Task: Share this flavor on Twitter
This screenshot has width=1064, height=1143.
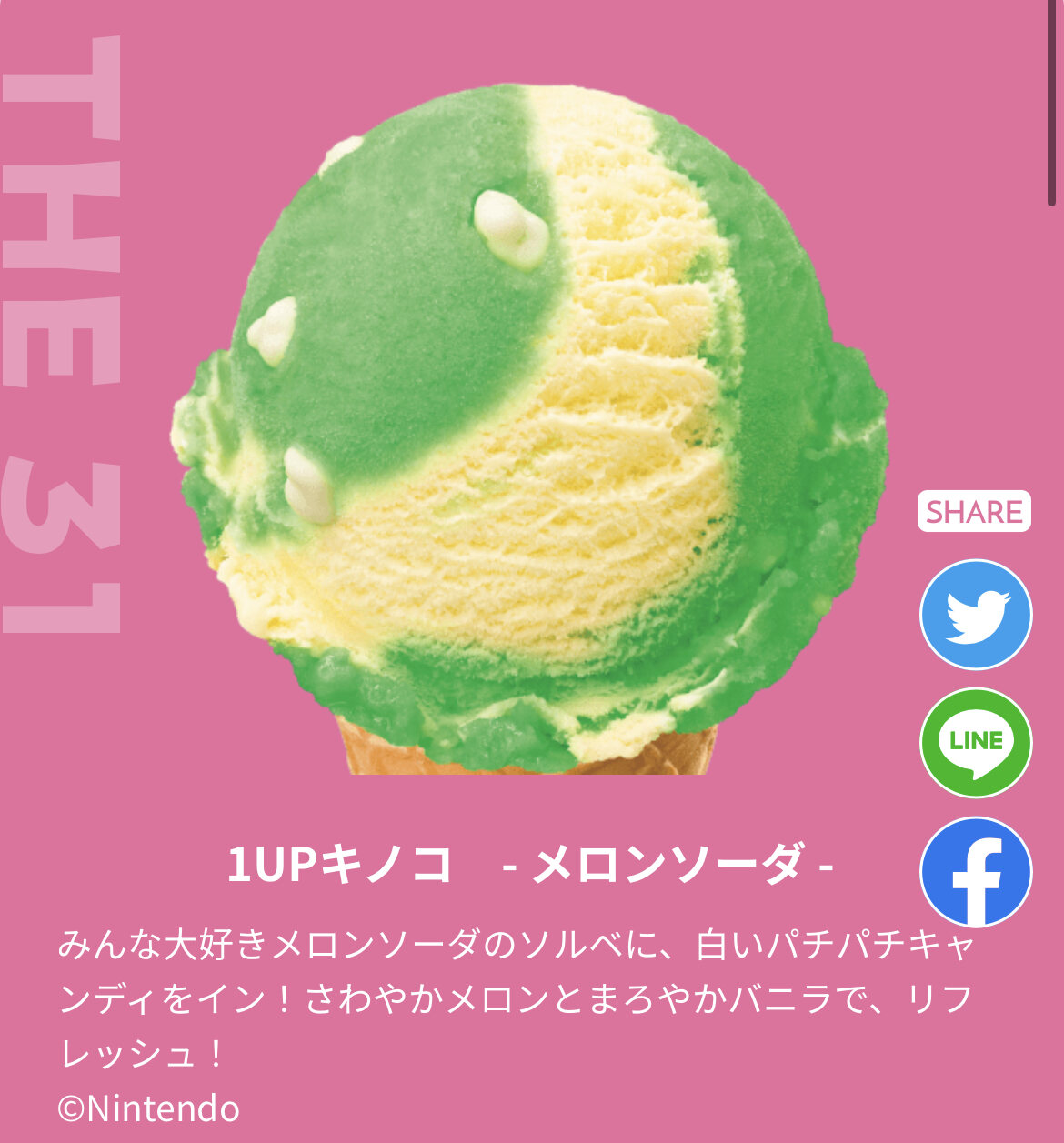Action: [976, 615]
